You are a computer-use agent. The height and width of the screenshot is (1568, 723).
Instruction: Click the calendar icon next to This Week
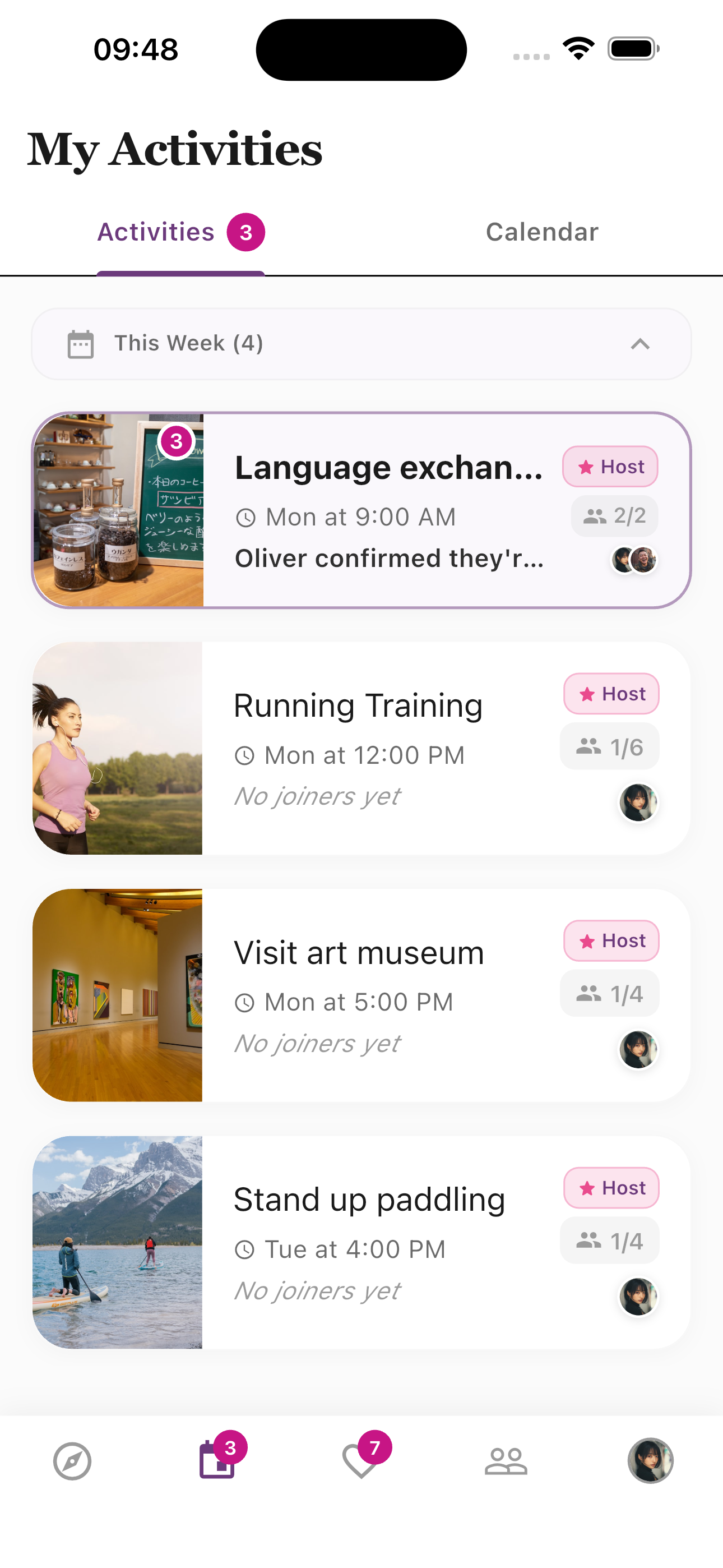tap(80, 343)
